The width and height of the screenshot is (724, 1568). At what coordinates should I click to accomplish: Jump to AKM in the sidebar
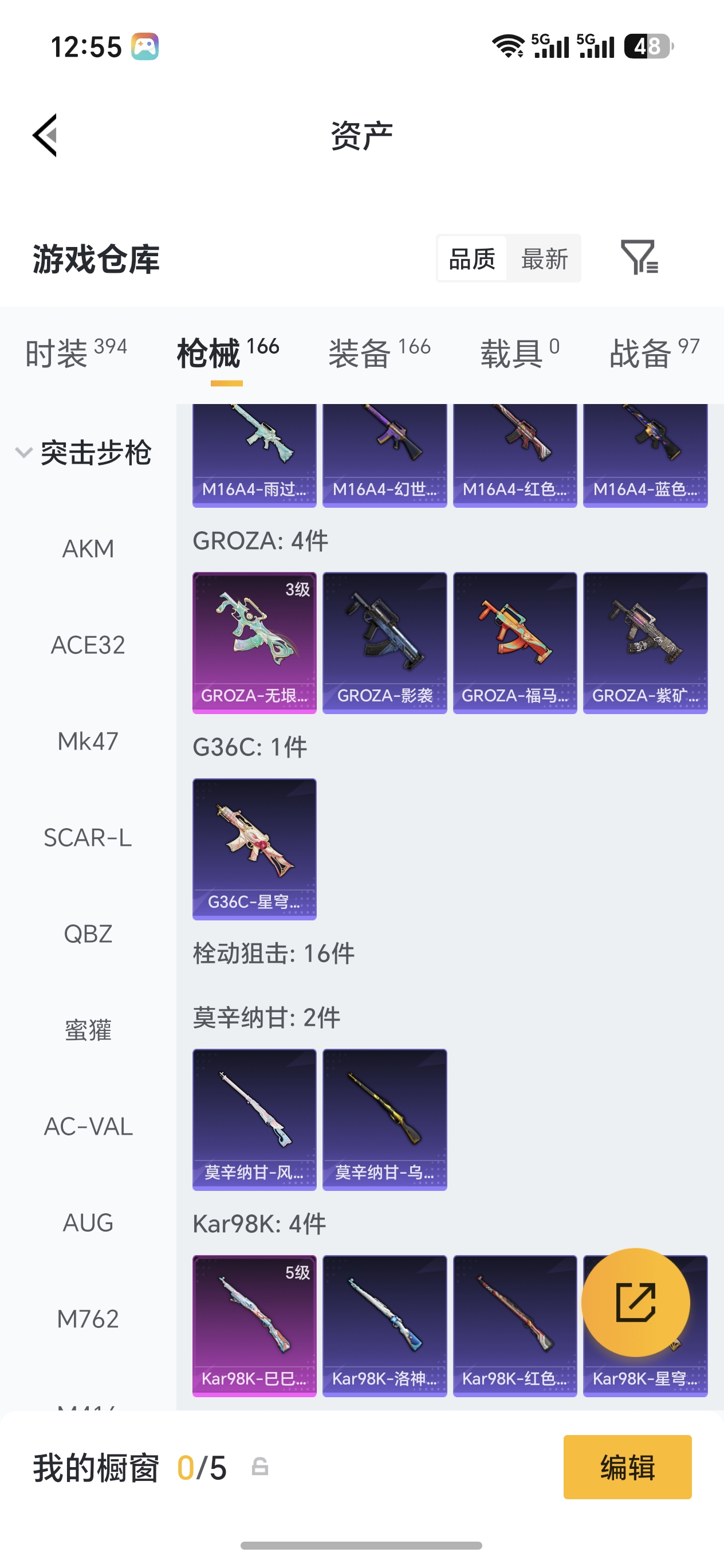coord(88,549)
